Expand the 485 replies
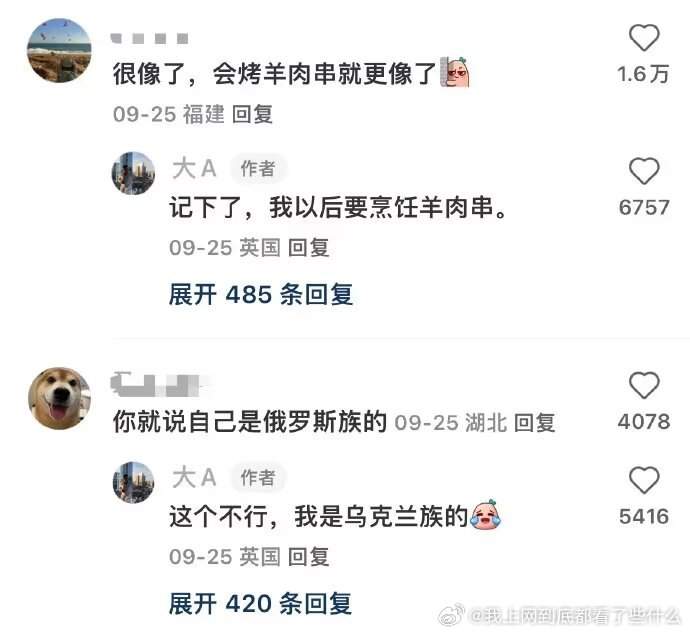The image size is (690, 634). (x=261, y=294)
